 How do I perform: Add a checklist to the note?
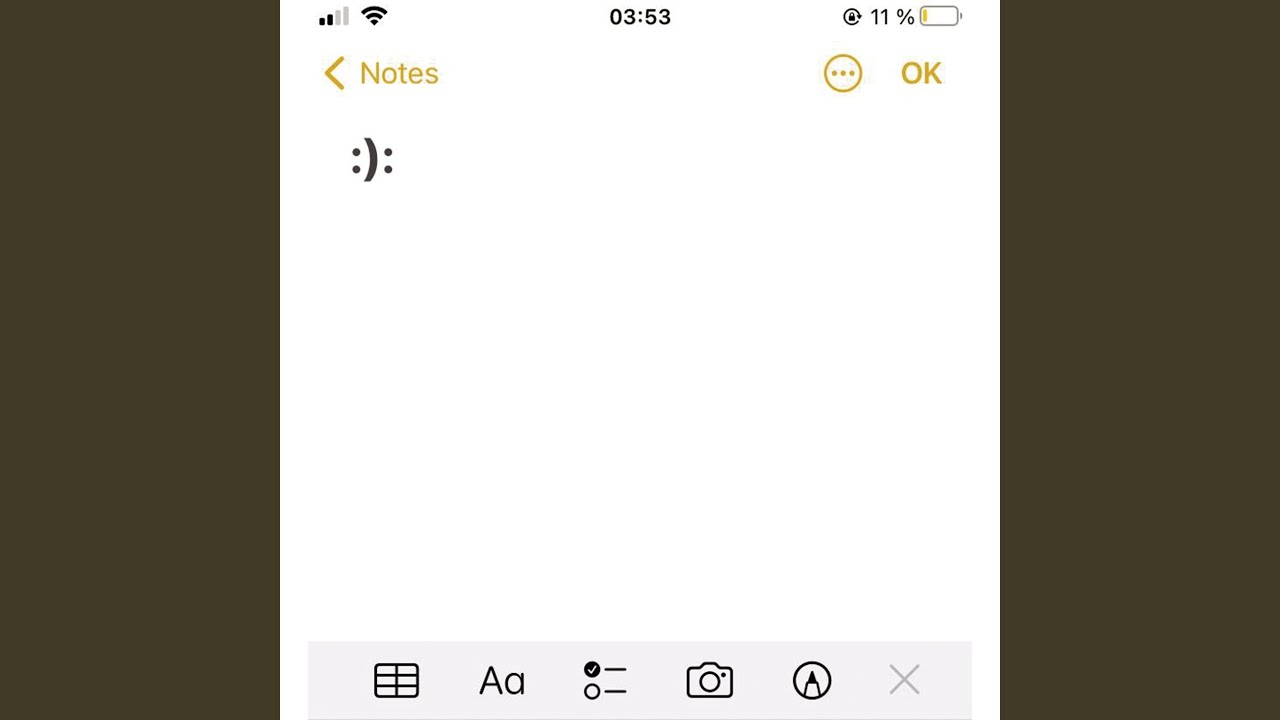coord(605,681)
